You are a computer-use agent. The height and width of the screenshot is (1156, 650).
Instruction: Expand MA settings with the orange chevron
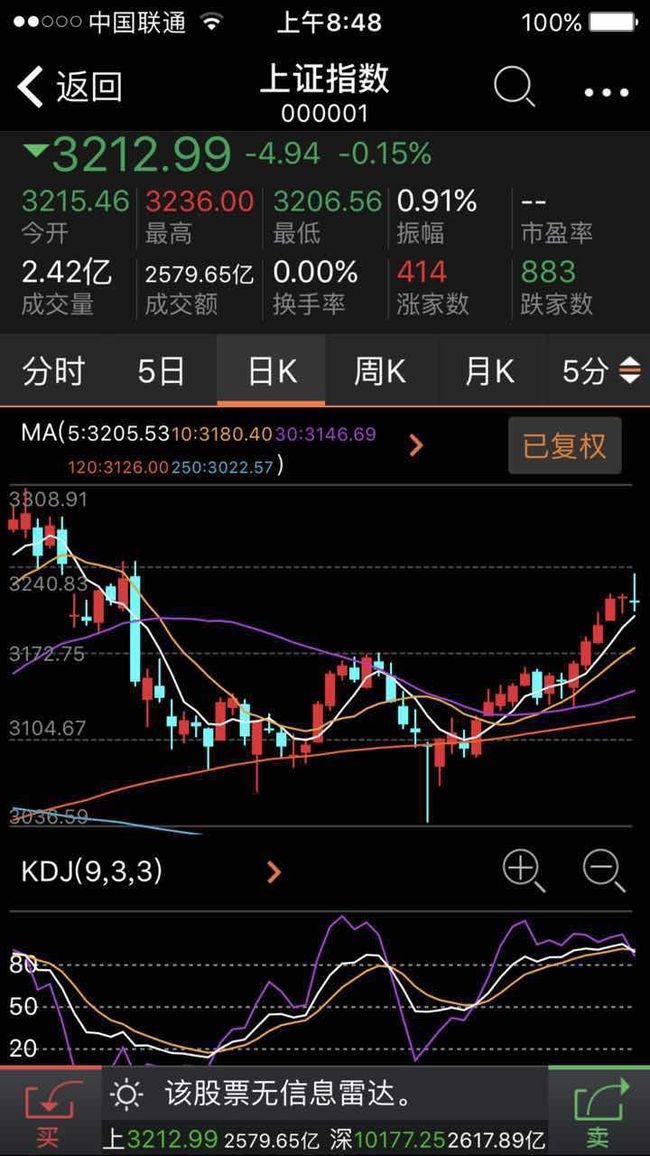[x=416, y=445]
